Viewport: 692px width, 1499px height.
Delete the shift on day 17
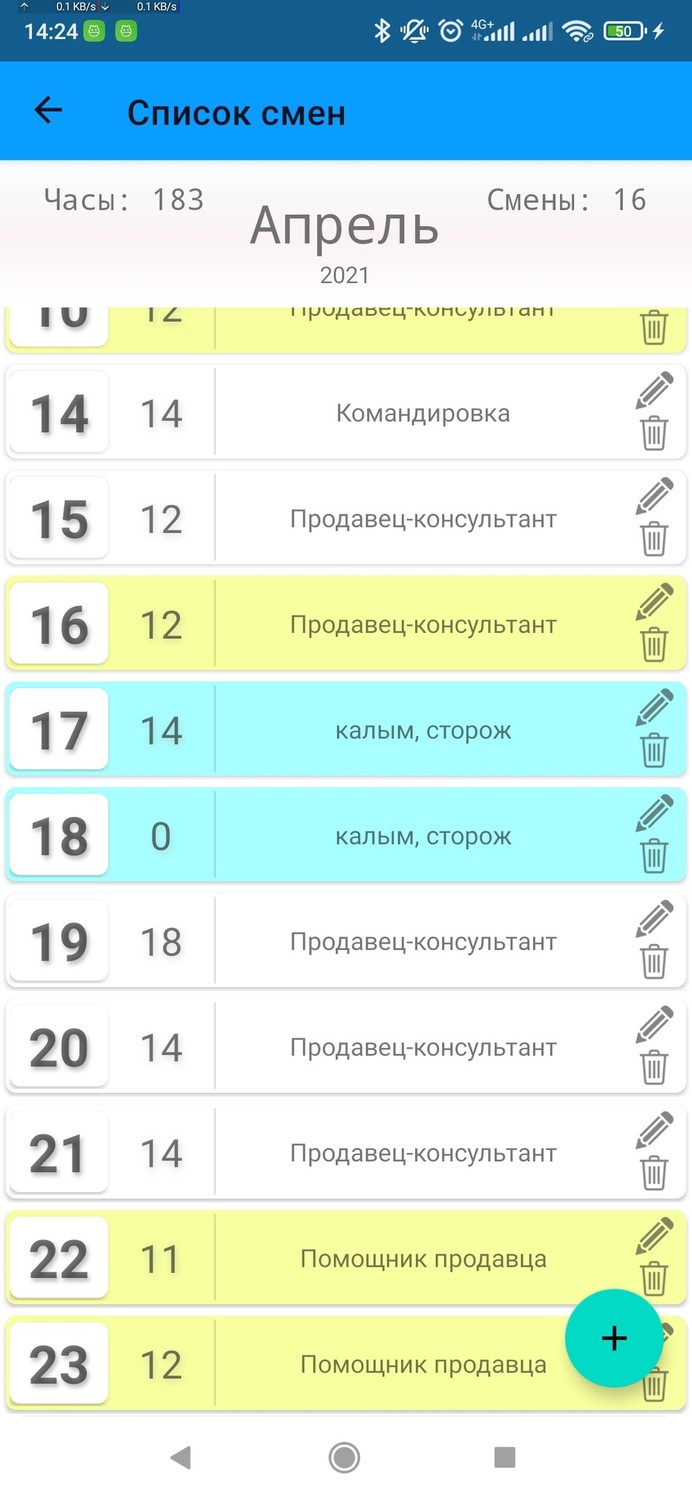coord(654,750)
